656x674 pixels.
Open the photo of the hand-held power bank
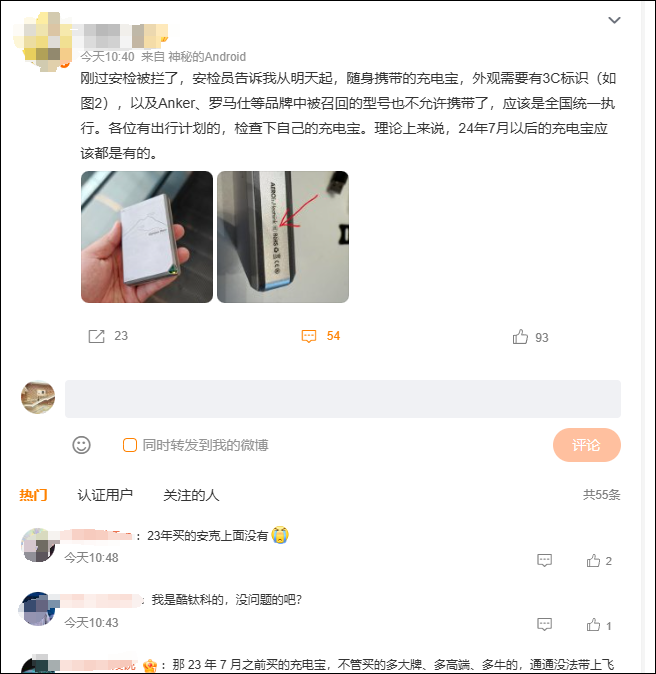[147, 237]
